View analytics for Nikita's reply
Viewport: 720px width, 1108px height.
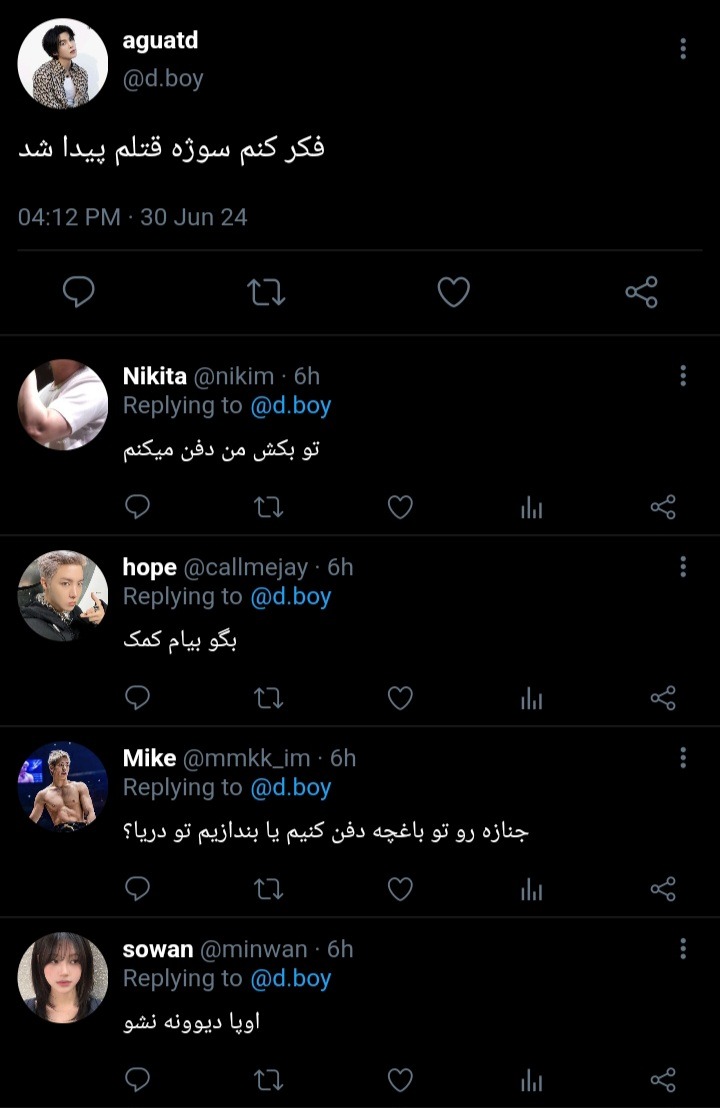(x=531, y=507)
